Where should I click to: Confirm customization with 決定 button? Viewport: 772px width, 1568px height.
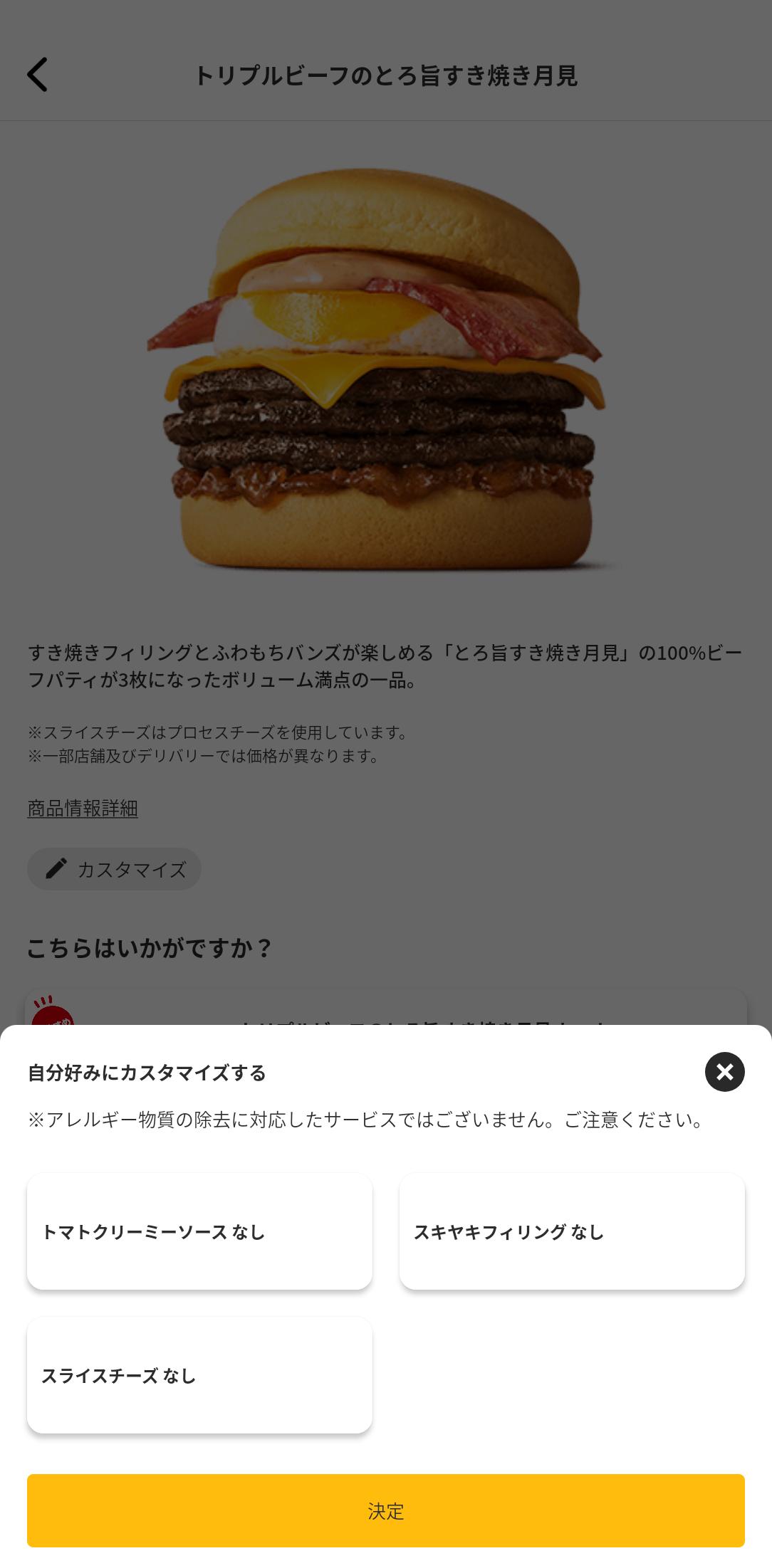386,1510
